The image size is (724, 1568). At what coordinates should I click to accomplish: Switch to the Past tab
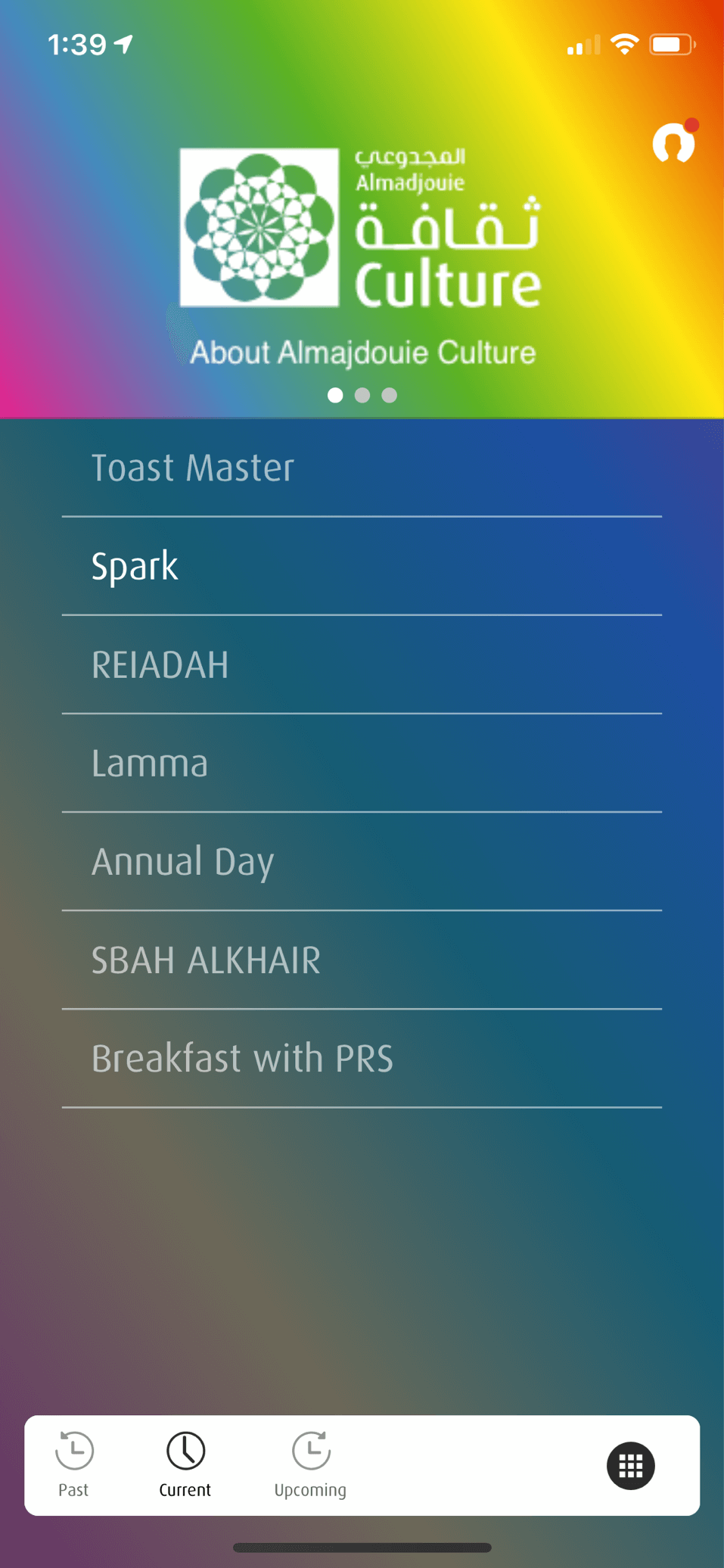point(74,1464)
